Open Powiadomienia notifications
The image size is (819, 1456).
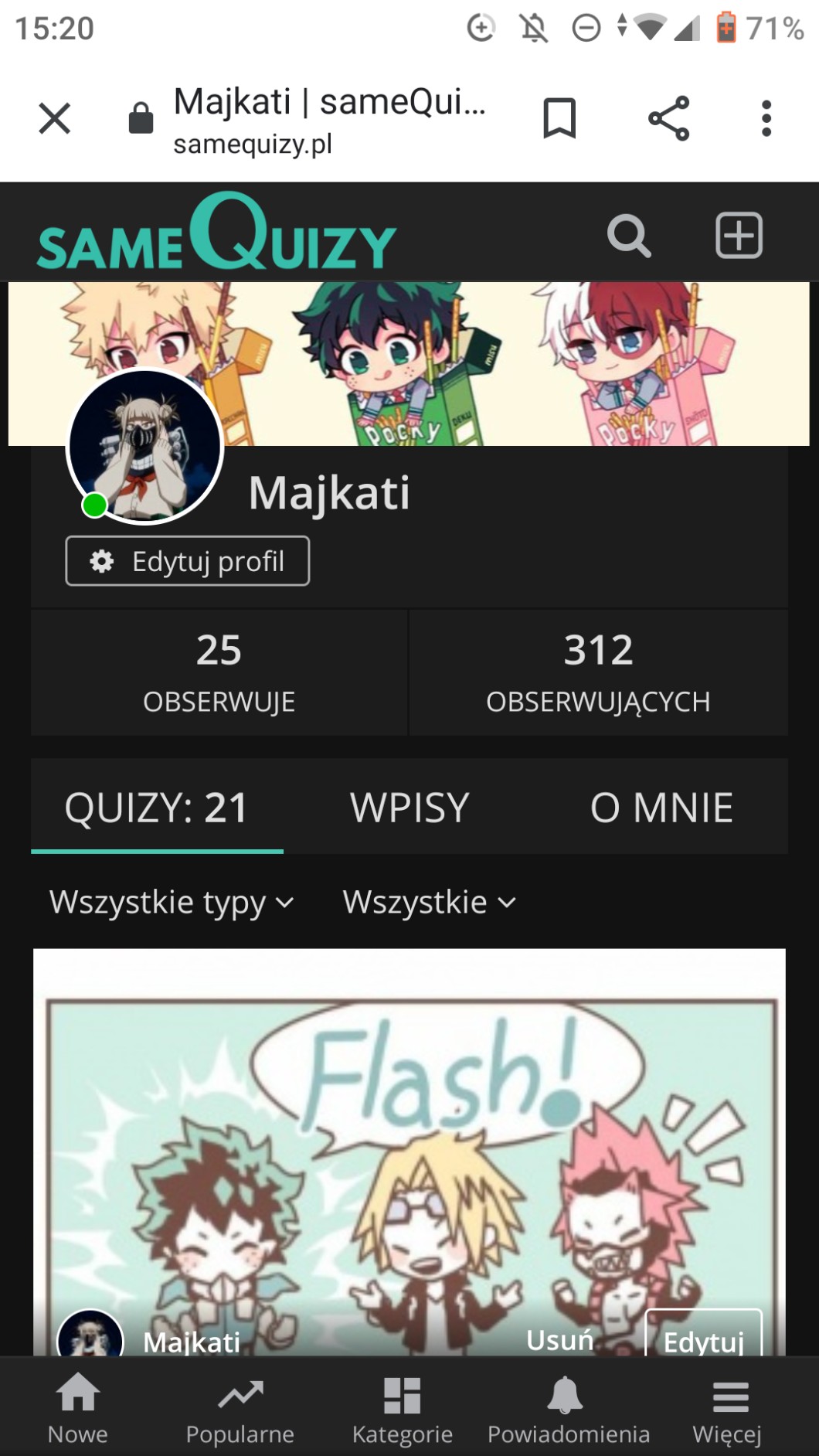tap(568, 1408)
